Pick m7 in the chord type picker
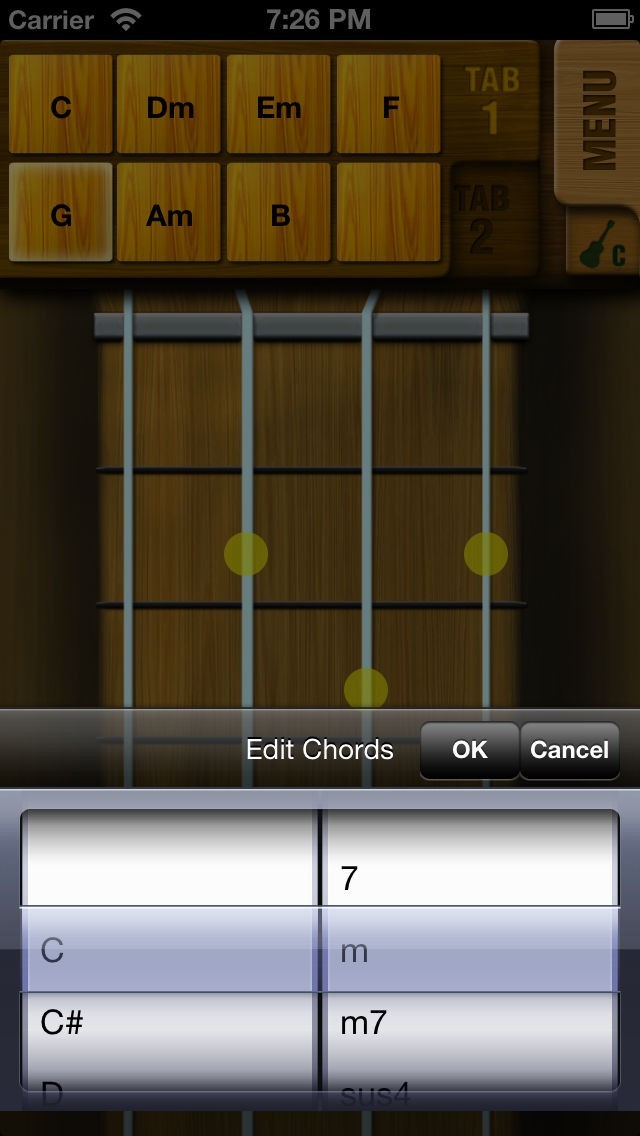The image size is (640, 1136). point(467,1023)
